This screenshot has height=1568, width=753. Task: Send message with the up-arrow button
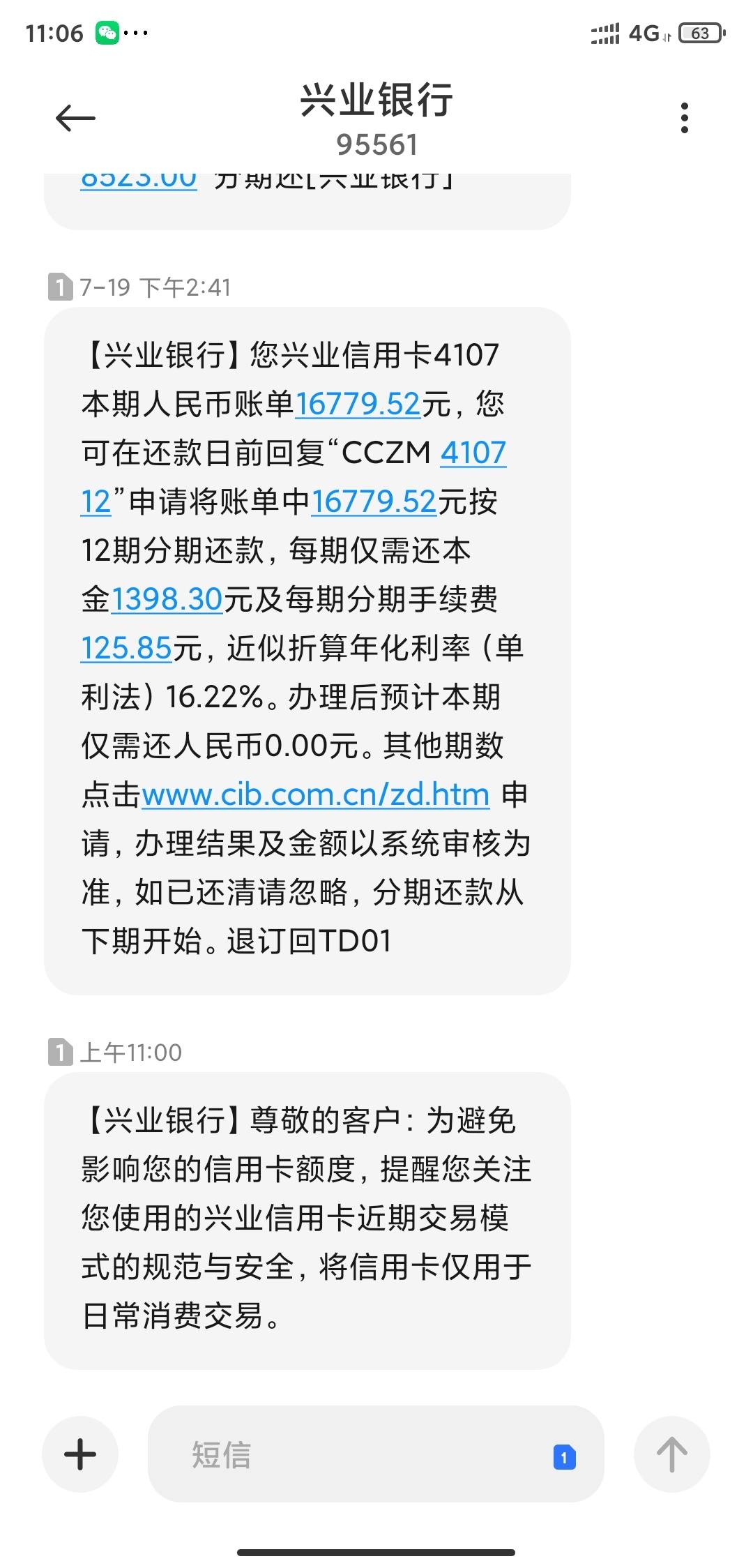(x=671, y=1454)
